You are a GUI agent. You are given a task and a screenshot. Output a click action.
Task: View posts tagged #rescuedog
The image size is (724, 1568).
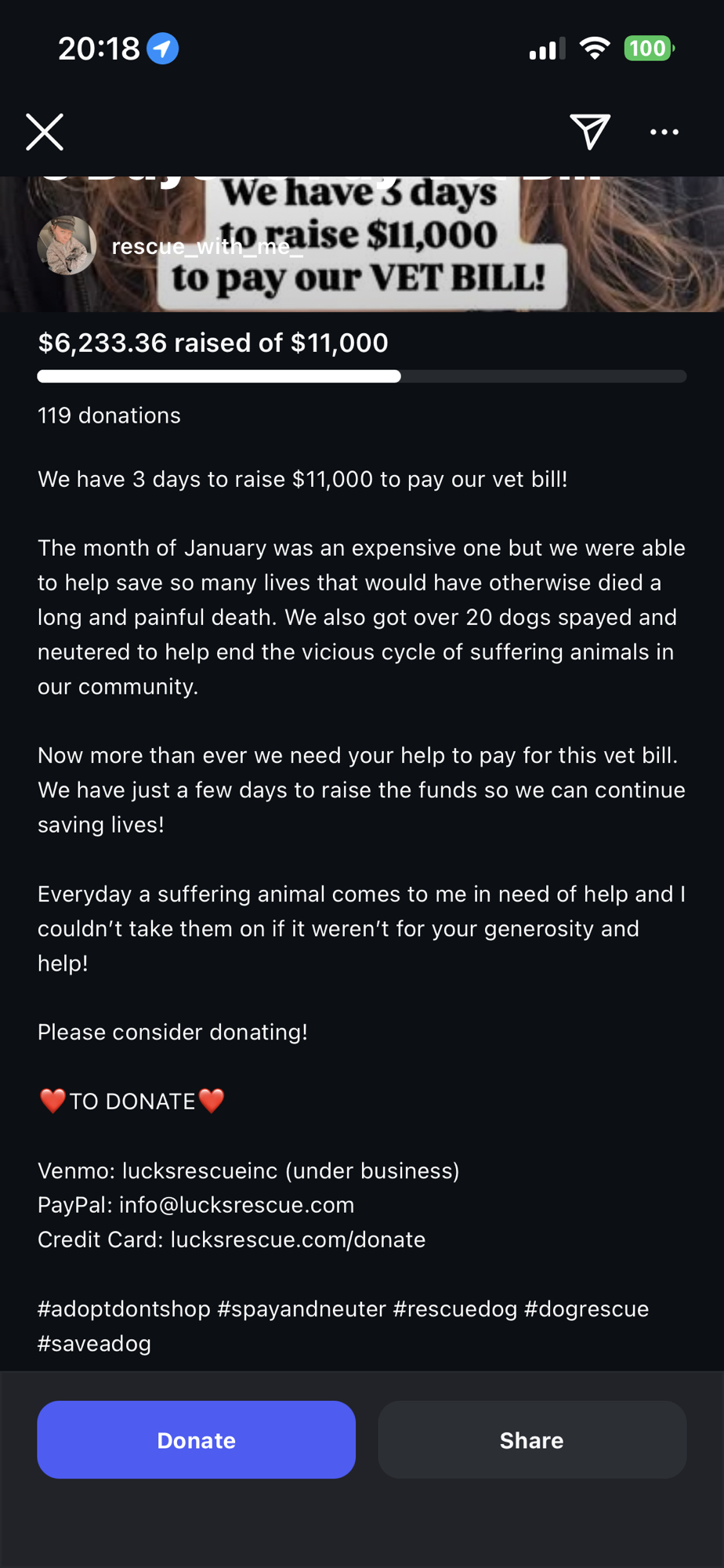pyautogui.click(x=455, y=1308)
